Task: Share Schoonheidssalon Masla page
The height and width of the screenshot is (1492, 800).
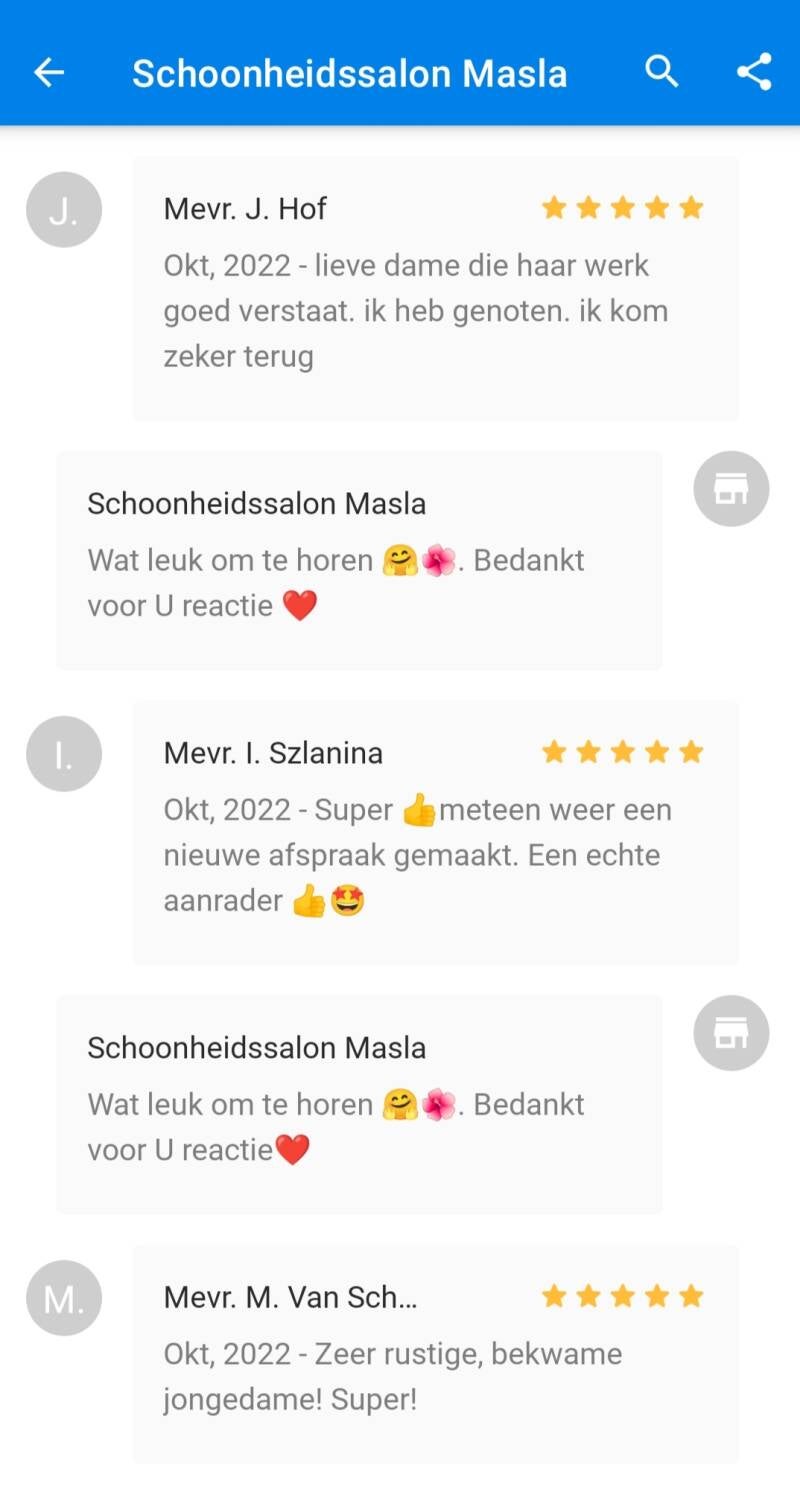Action: pos(754,72)
